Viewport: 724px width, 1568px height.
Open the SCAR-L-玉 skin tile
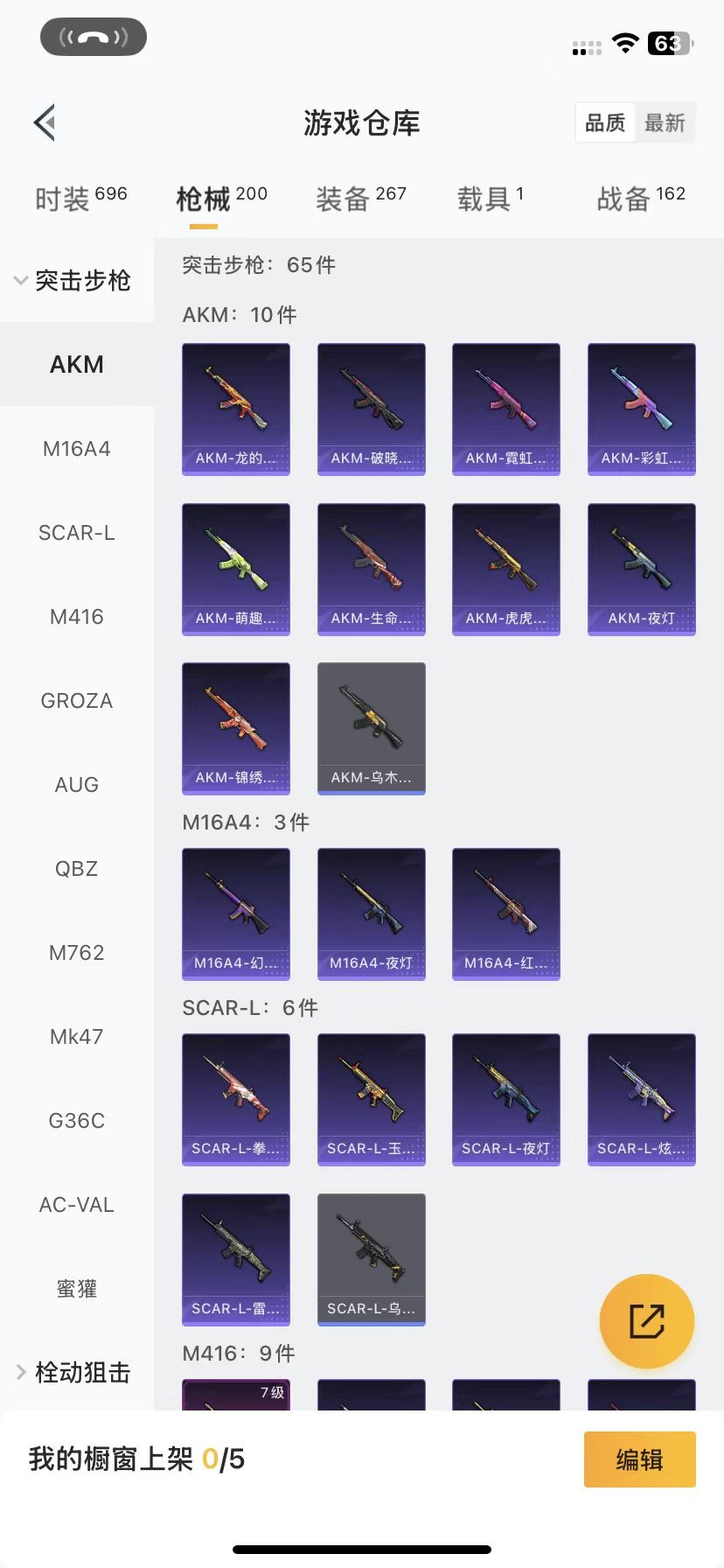371,1099
